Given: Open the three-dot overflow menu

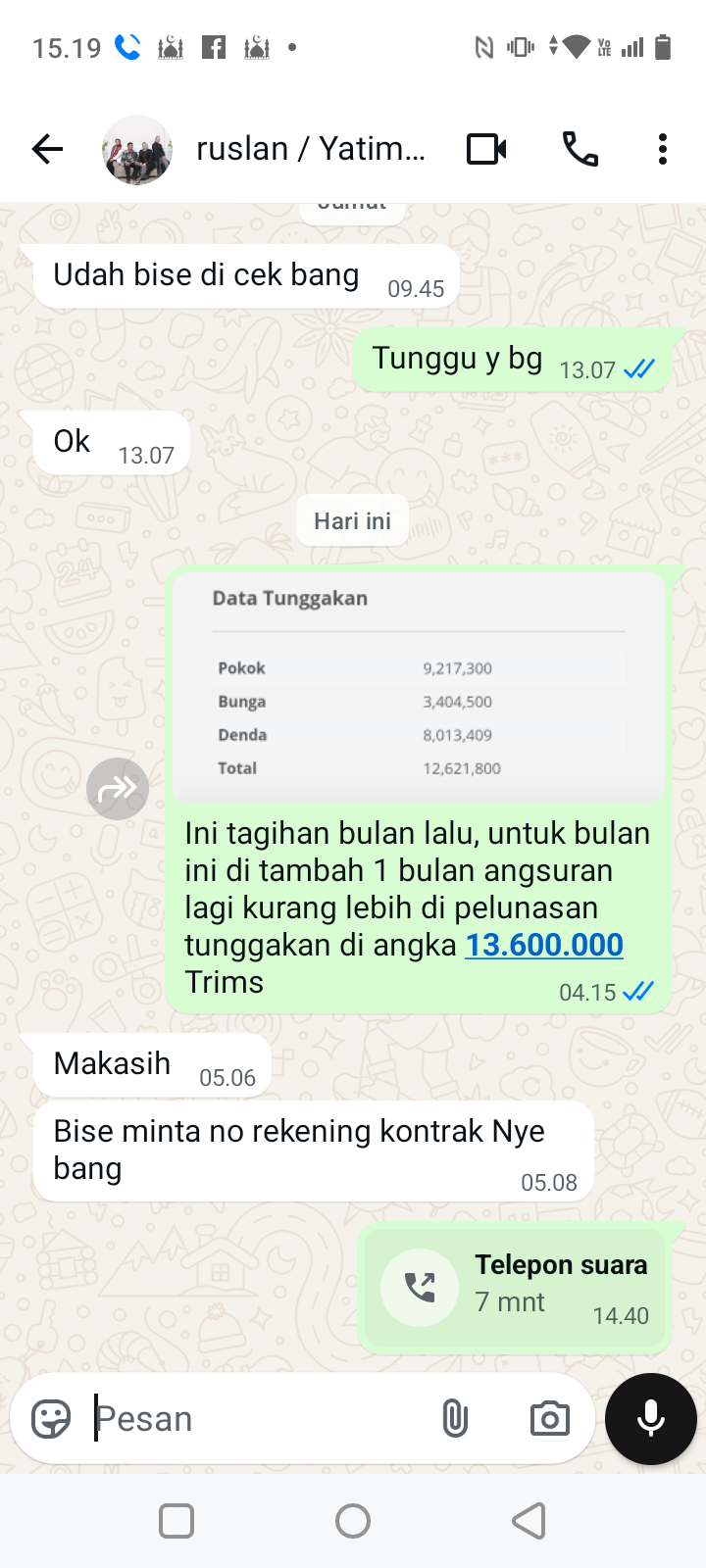Looking at the screenshot, I should click(x=663, y=149).
